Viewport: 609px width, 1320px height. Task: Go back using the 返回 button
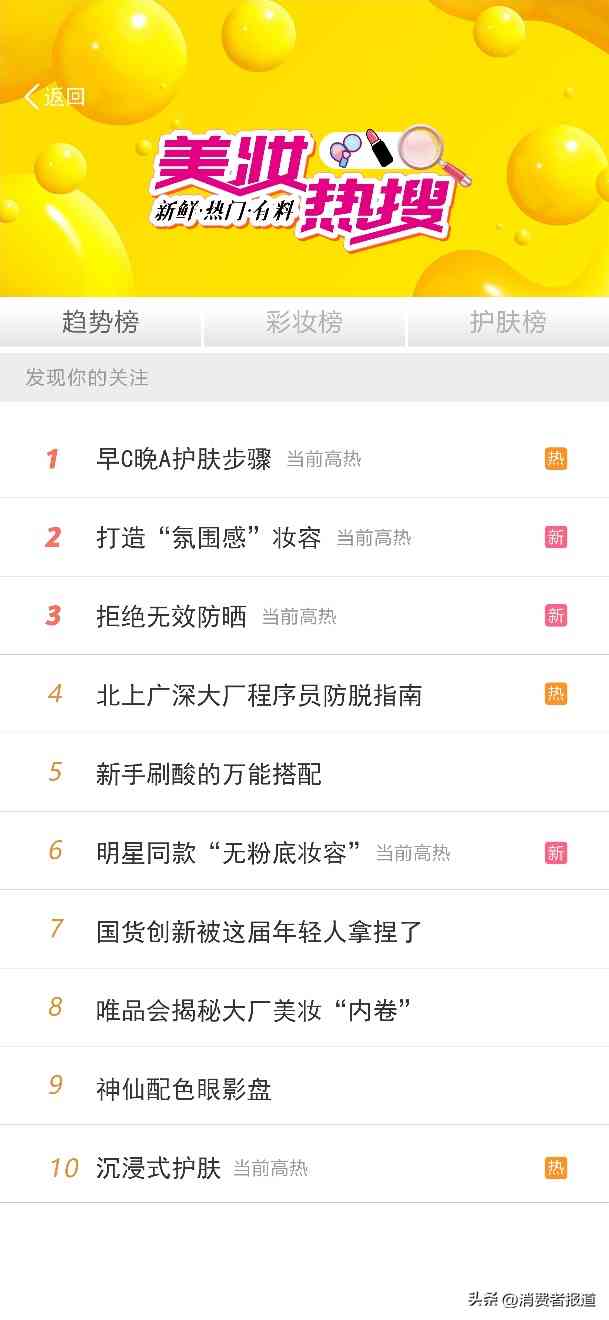(55, 97)
